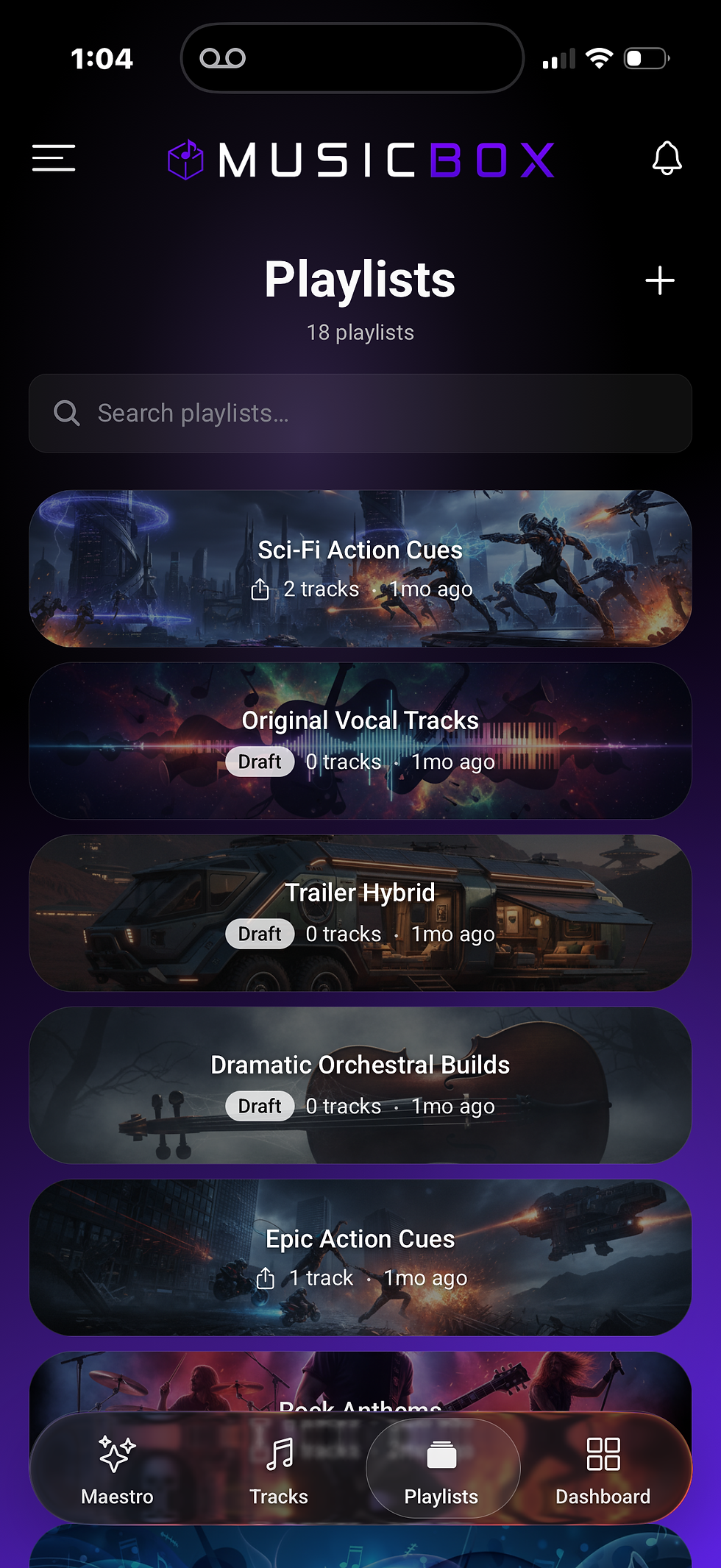Open the Epic Action Cues playlist
Viewport: 721px width, 1568px height.
[x=360, y=1257]
